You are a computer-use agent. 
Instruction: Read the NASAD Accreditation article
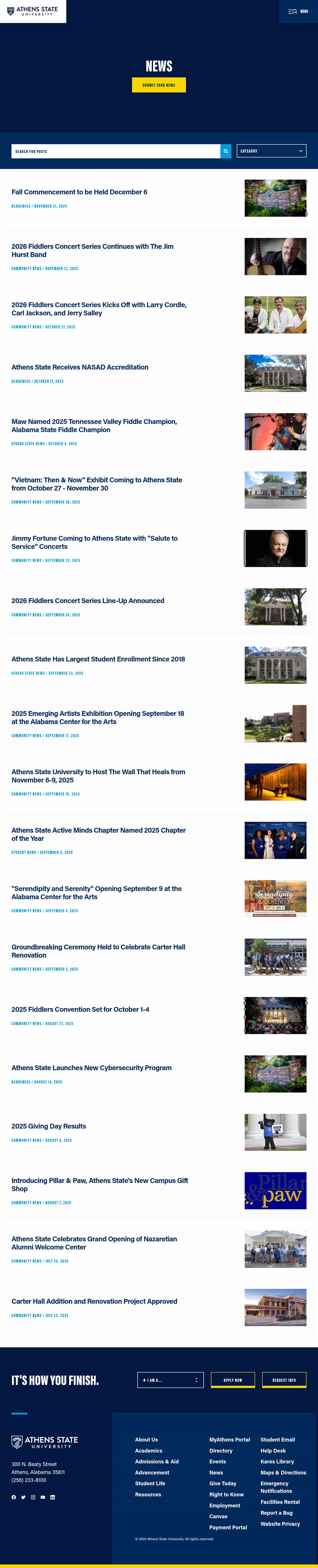pyautogui.click(x=80, y=368)
